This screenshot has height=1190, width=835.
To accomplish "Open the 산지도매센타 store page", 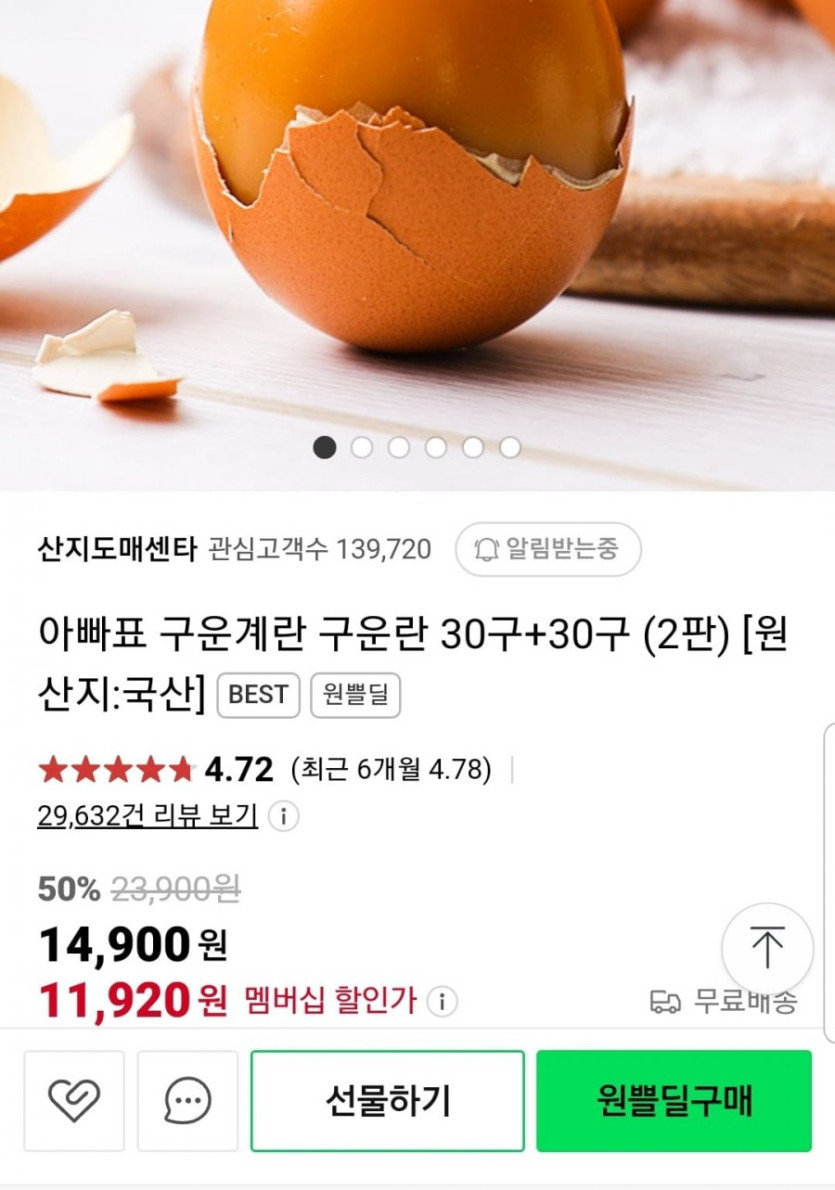I will tap(117, 549).
